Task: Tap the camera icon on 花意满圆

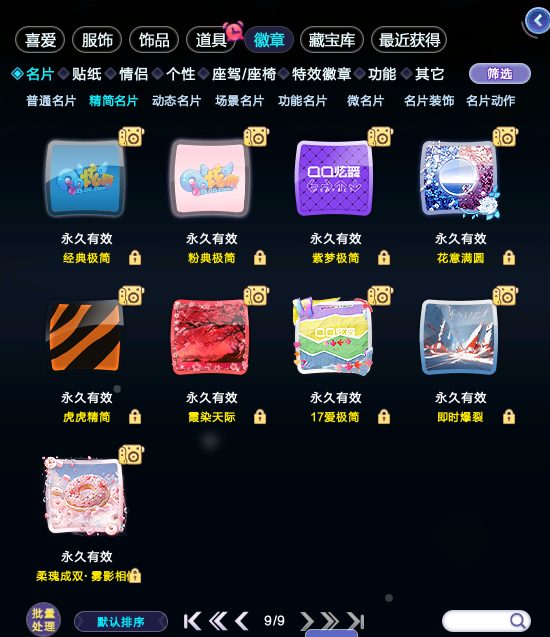Action: tap(505, 137)
